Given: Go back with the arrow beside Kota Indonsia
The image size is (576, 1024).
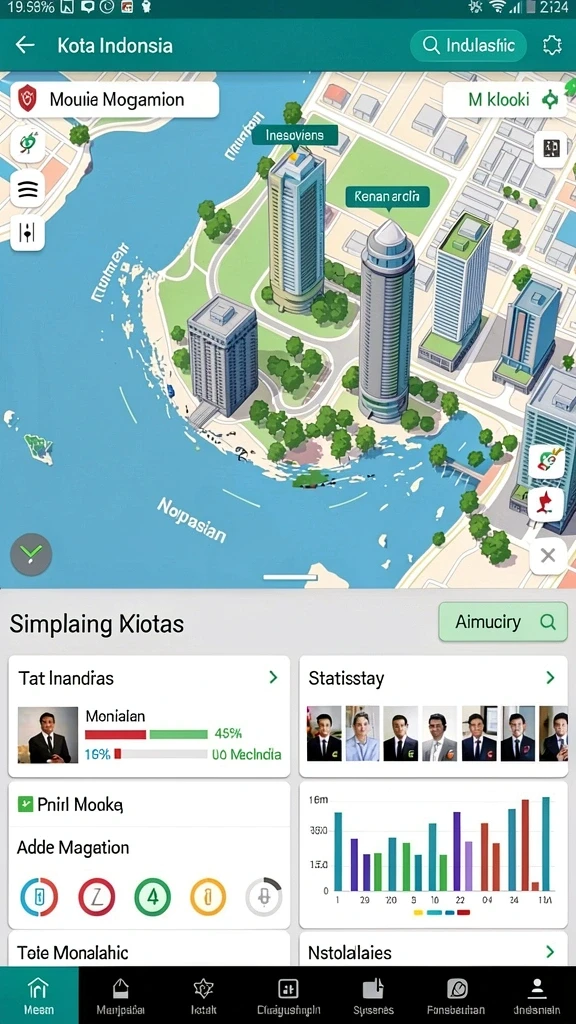Looking at the screenshot, I should pos(25,45).
